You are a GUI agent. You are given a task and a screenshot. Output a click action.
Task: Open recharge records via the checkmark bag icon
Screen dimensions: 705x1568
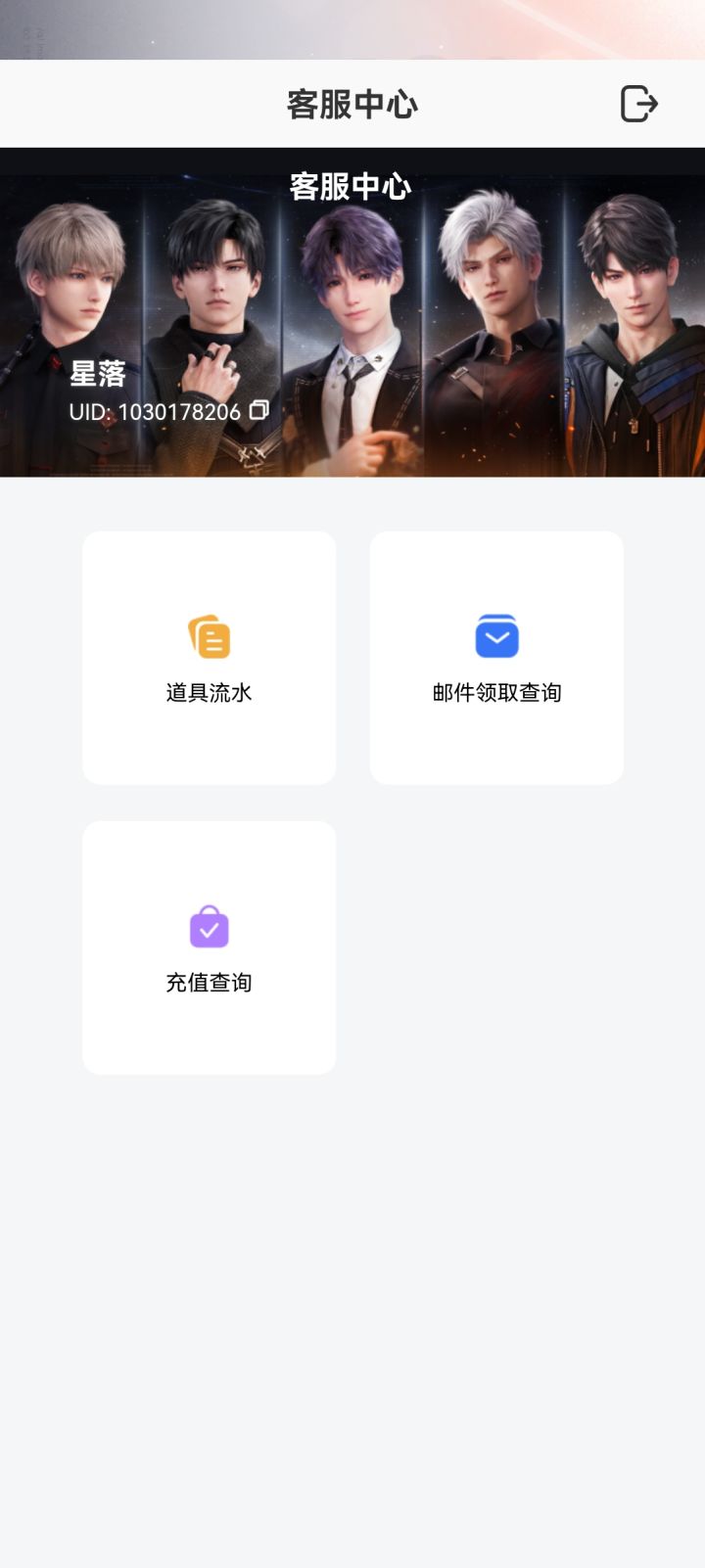point(208,927)
